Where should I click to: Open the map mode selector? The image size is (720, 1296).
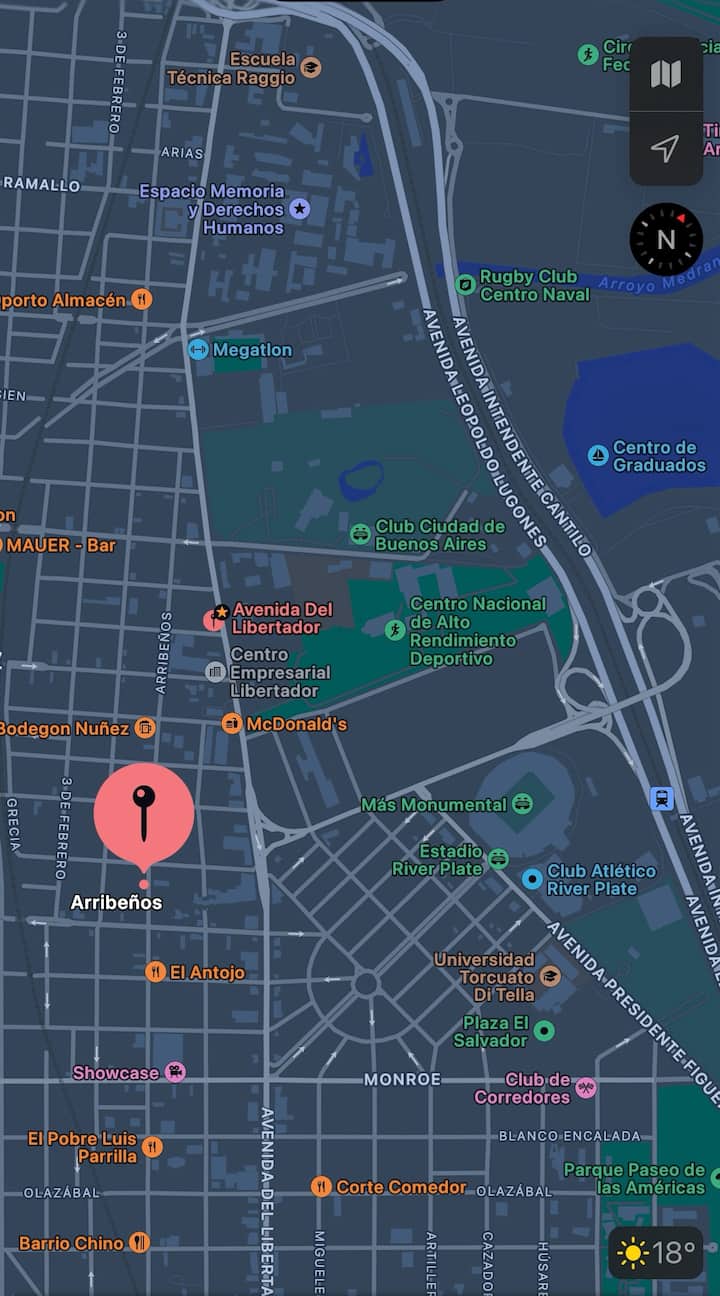click(x=666, y=74)
